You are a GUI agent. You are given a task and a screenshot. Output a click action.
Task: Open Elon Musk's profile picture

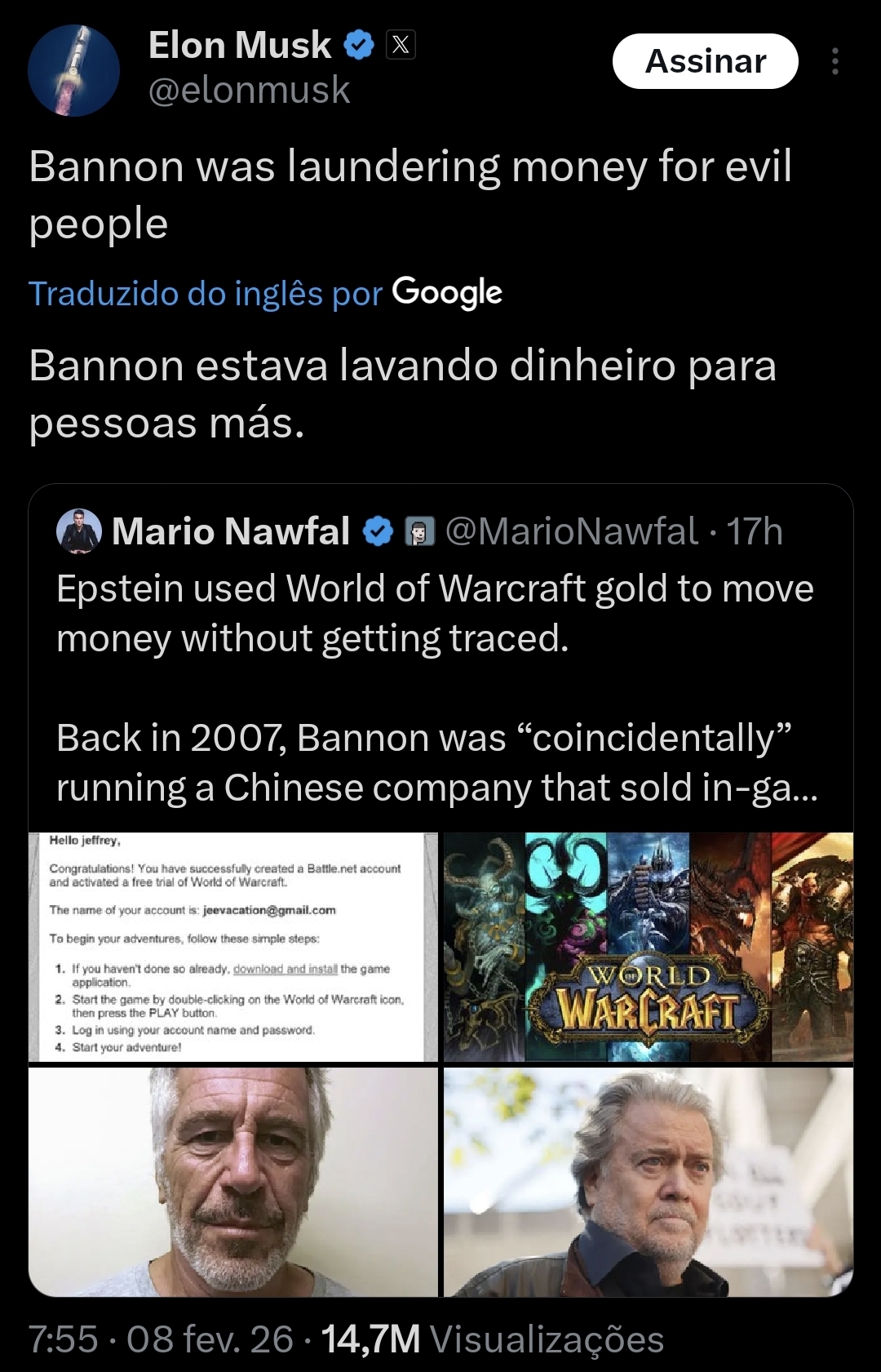pos(73,70)
